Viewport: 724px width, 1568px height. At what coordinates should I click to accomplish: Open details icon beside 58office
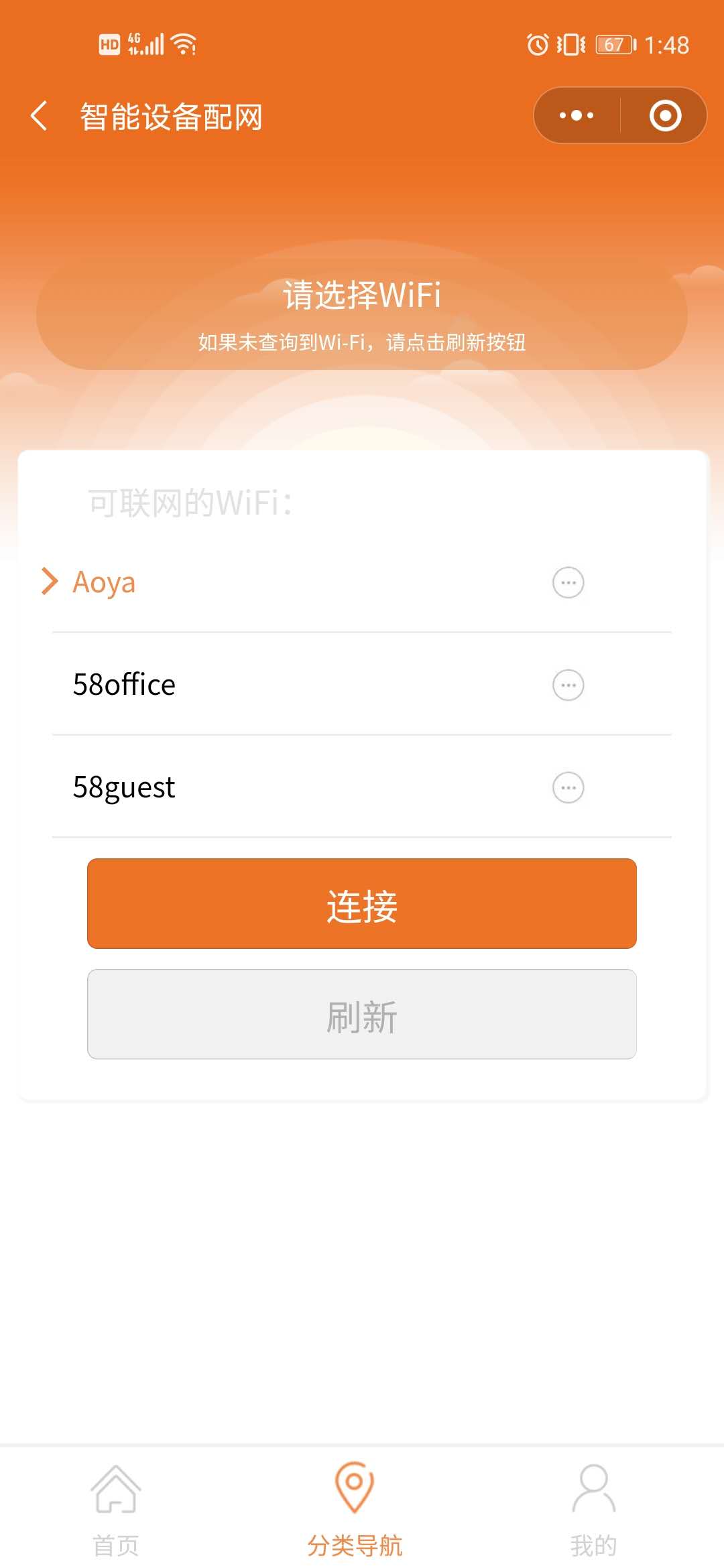[568, 685]
